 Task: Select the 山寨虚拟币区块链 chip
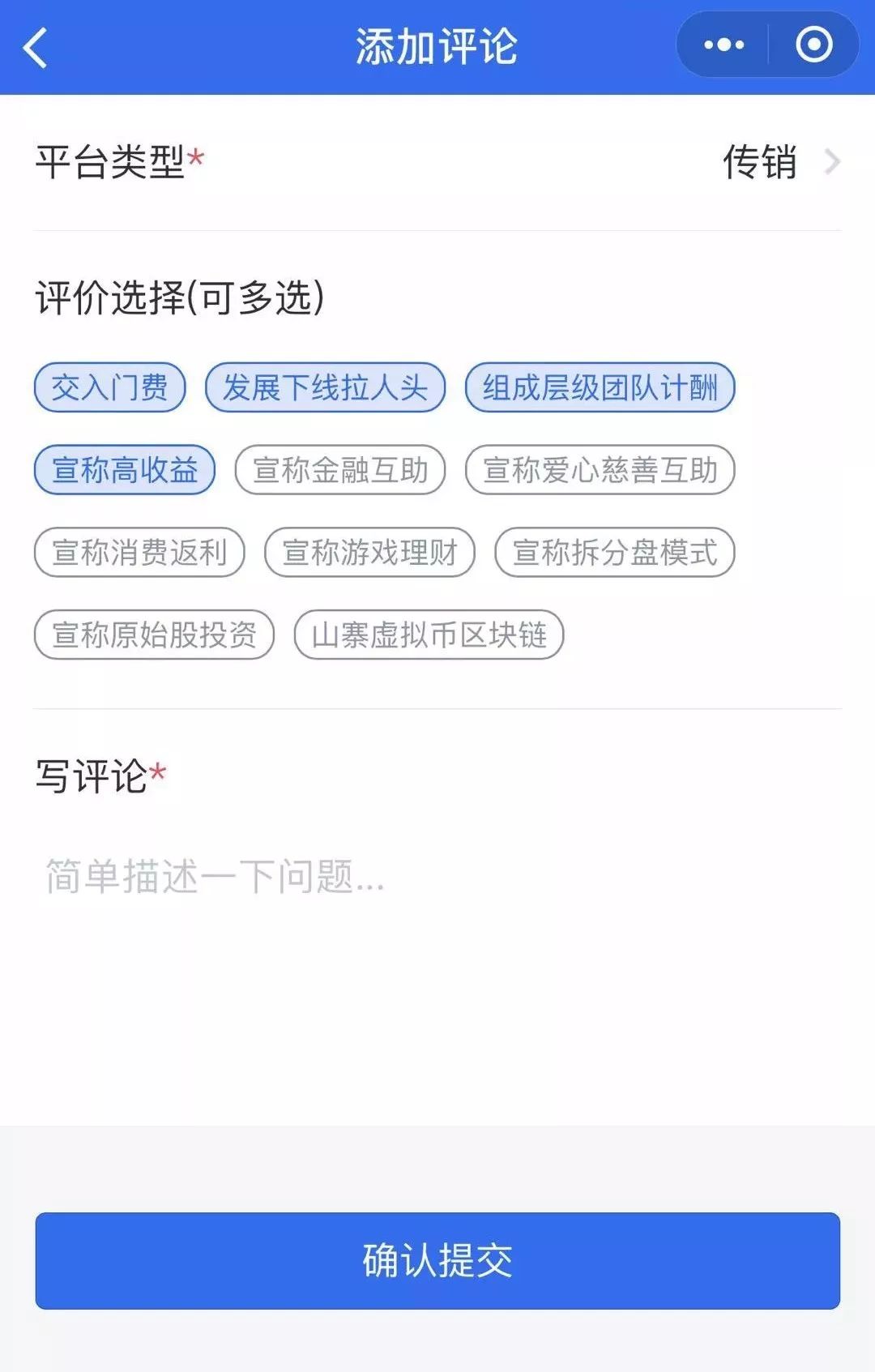[x=429, y=635]
